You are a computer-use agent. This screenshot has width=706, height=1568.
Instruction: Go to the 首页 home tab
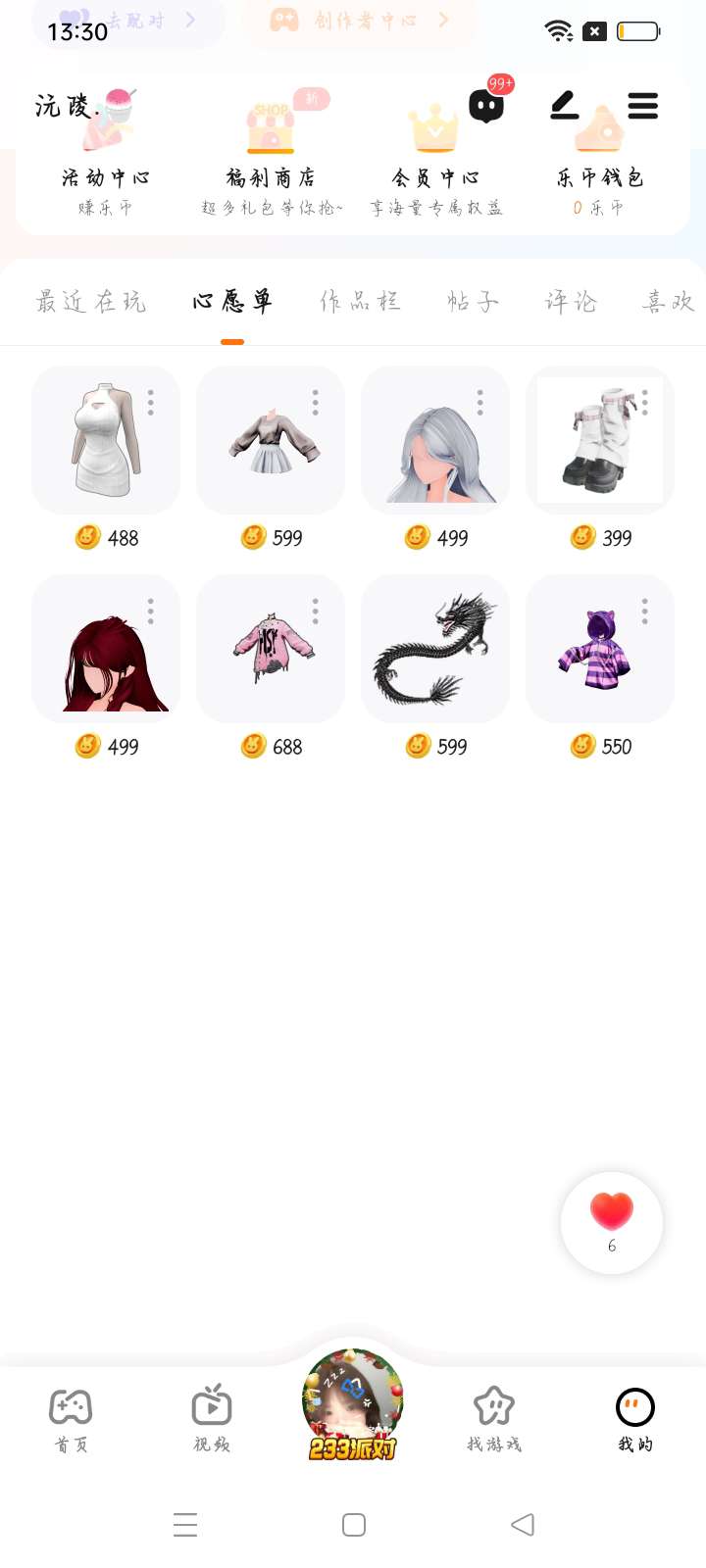(x=71, y=1419)
